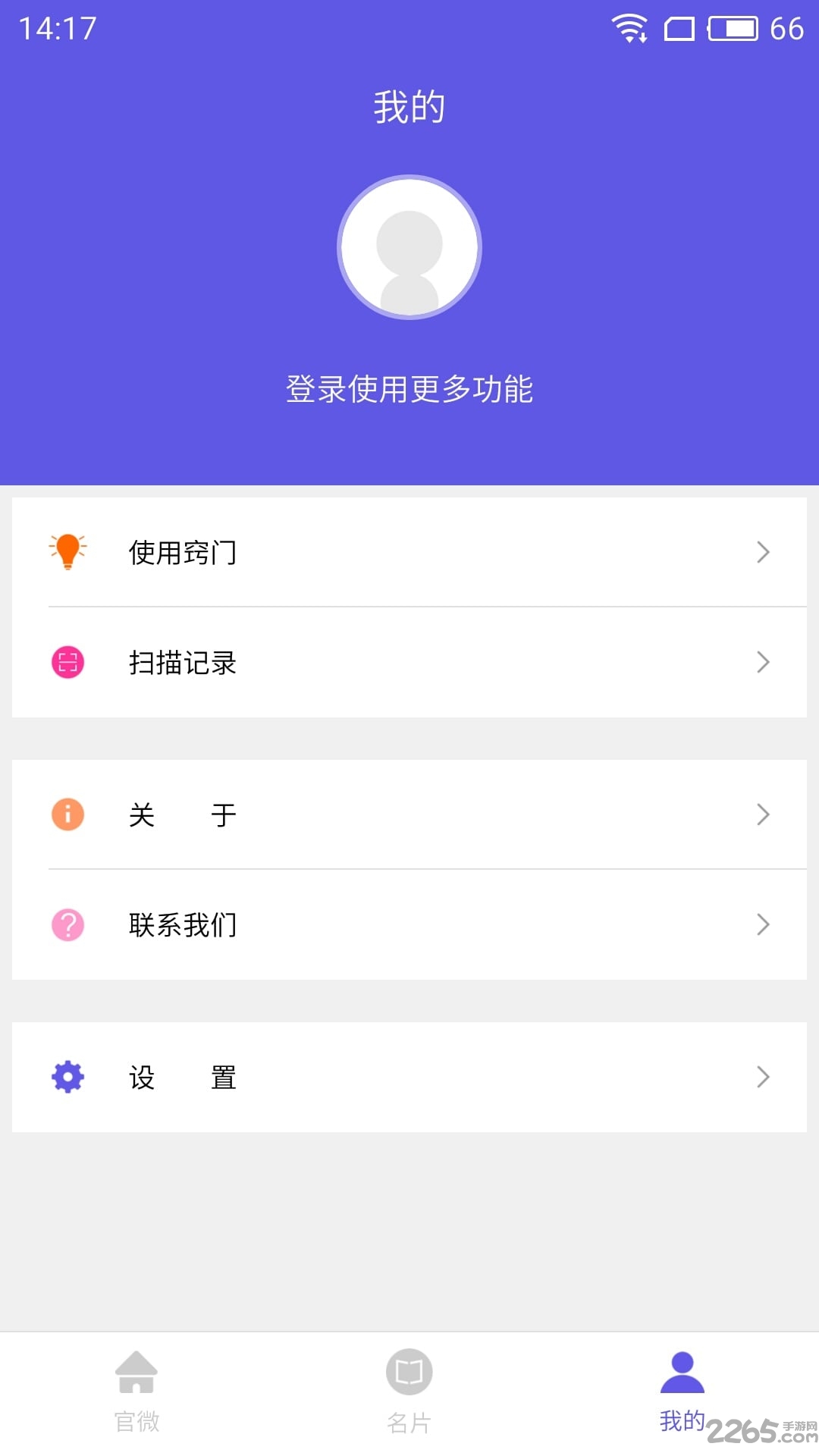The height and width of the screenshot is (1456, 819).
Task: Select the pink scan record icon
Action: (x=68, y=663)
